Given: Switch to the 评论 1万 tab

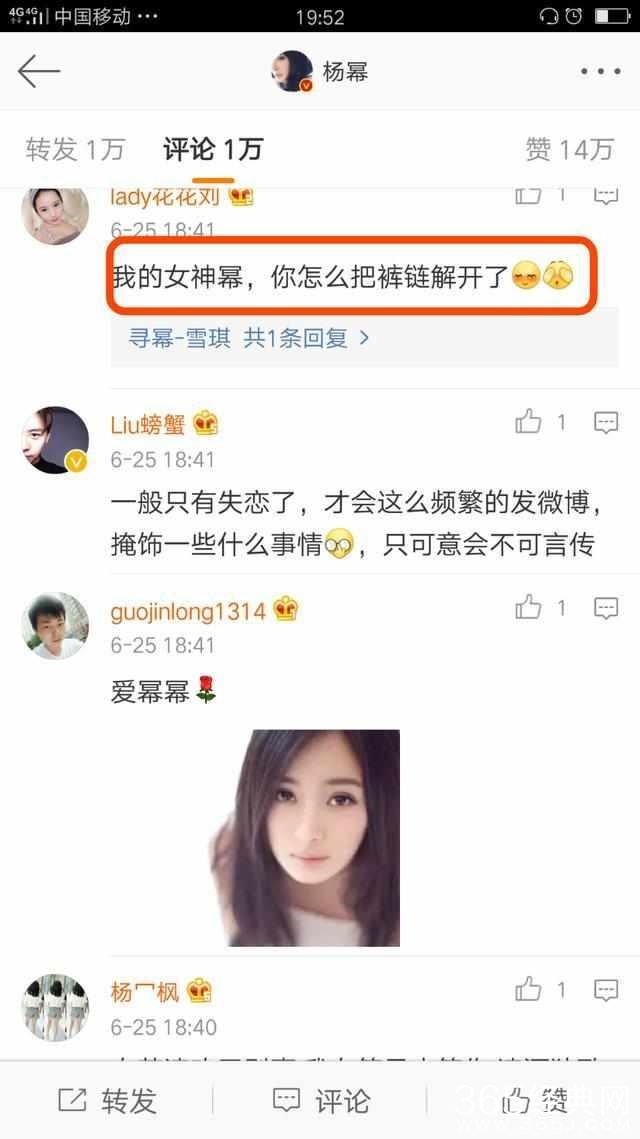Looking at the screenshot, I should 213,150.
